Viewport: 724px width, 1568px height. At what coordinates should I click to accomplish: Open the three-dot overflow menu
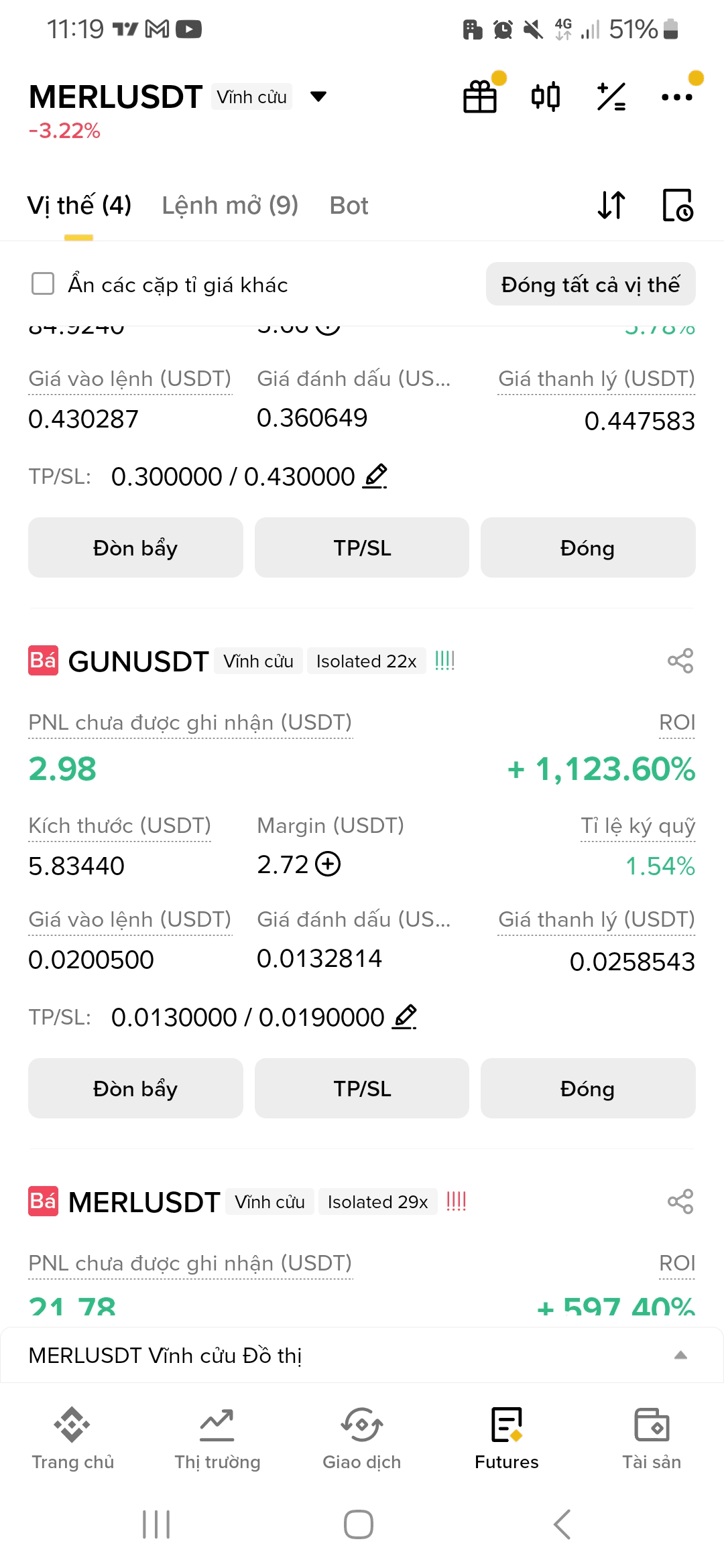tap(676, 97)
